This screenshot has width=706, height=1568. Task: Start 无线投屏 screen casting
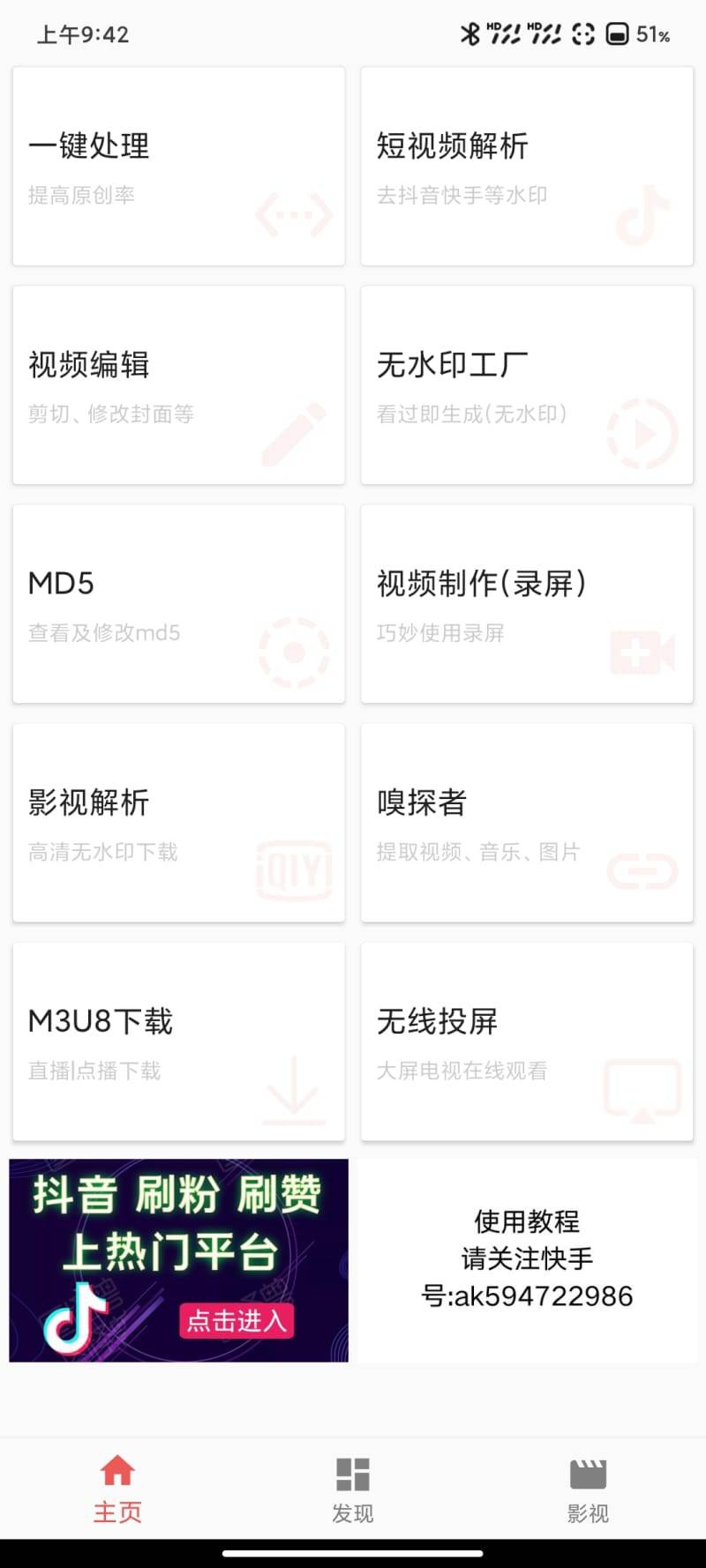527,1042
